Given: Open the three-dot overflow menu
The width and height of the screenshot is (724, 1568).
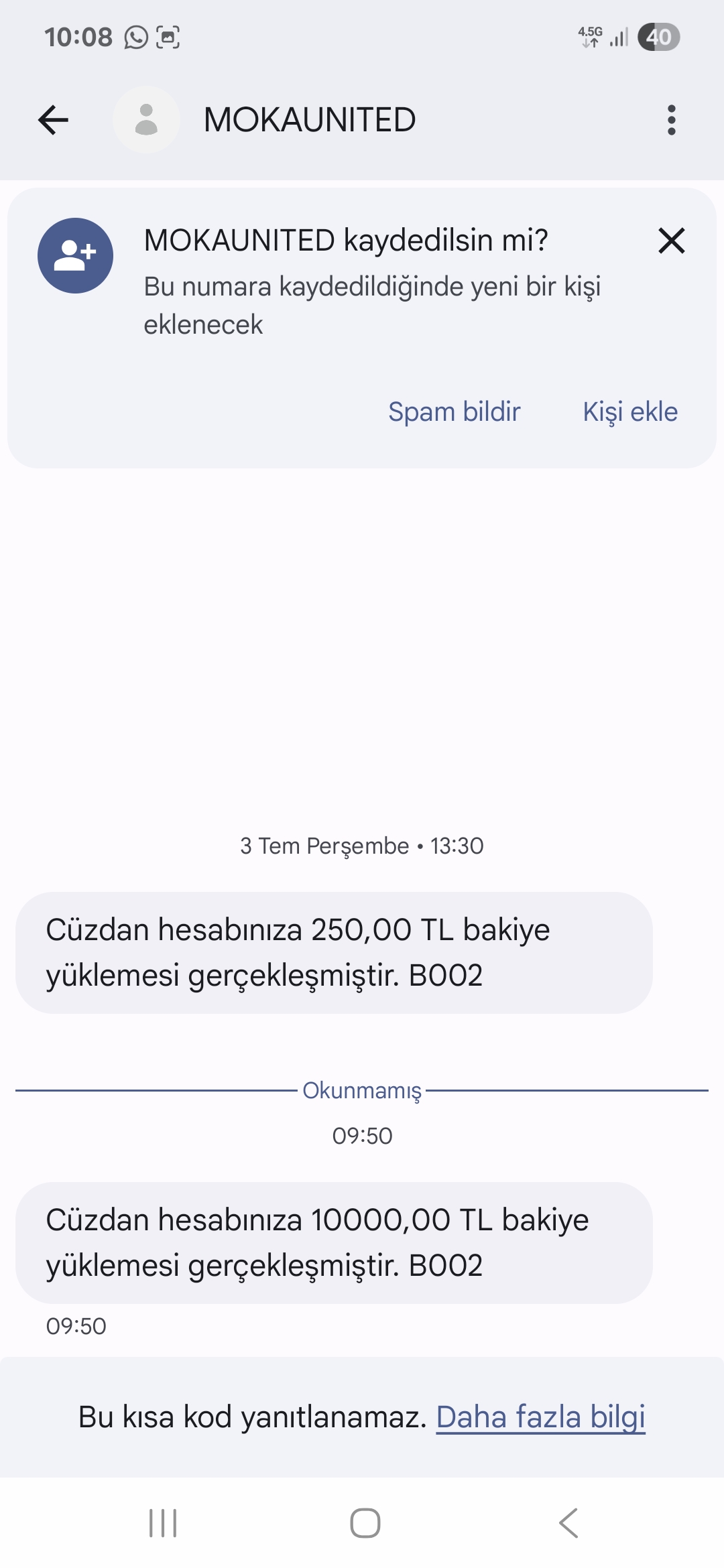Looking at the screenshot, I should point(671,120).
